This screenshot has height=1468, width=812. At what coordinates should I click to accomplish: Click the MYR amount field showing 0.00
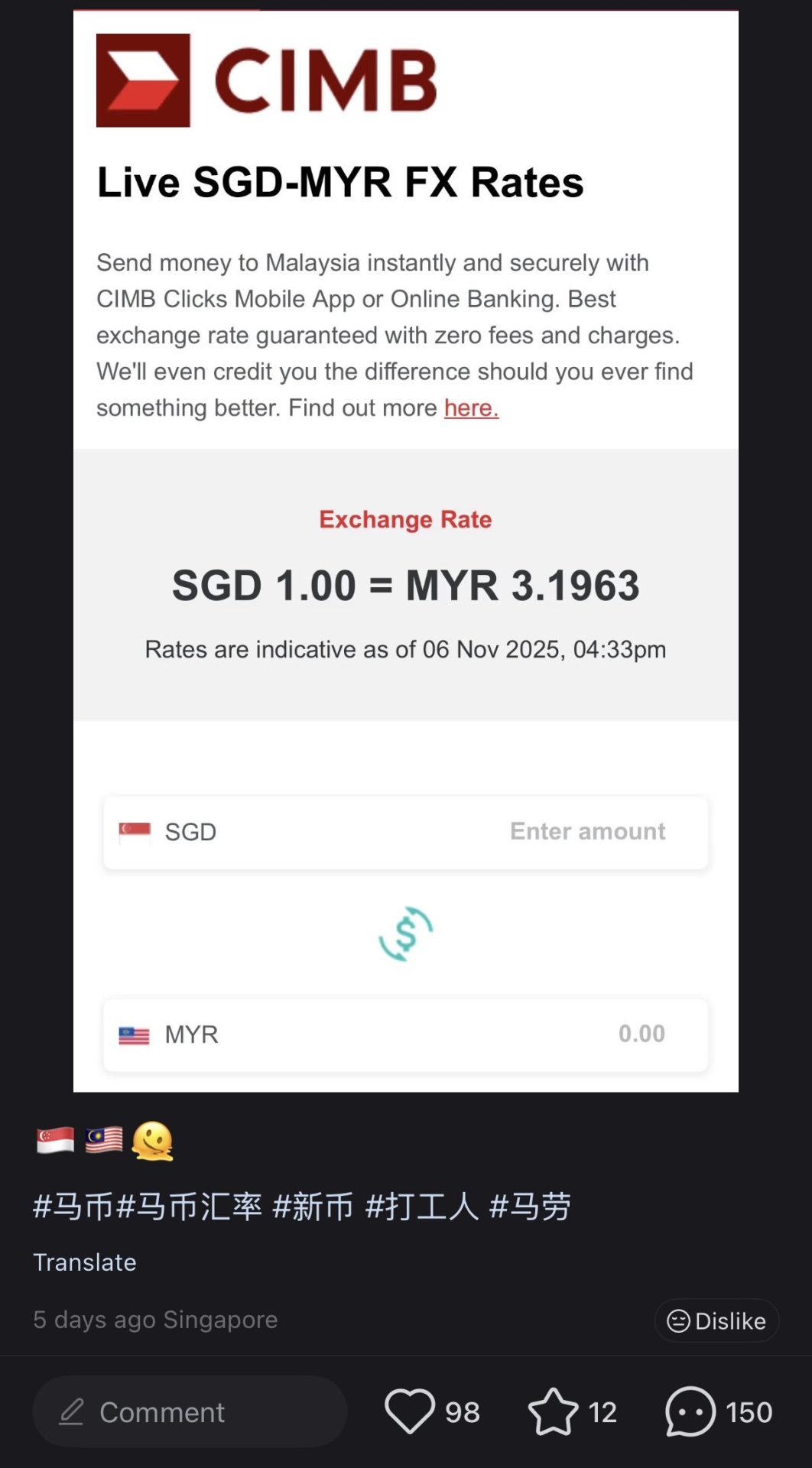coord(642,1033)
